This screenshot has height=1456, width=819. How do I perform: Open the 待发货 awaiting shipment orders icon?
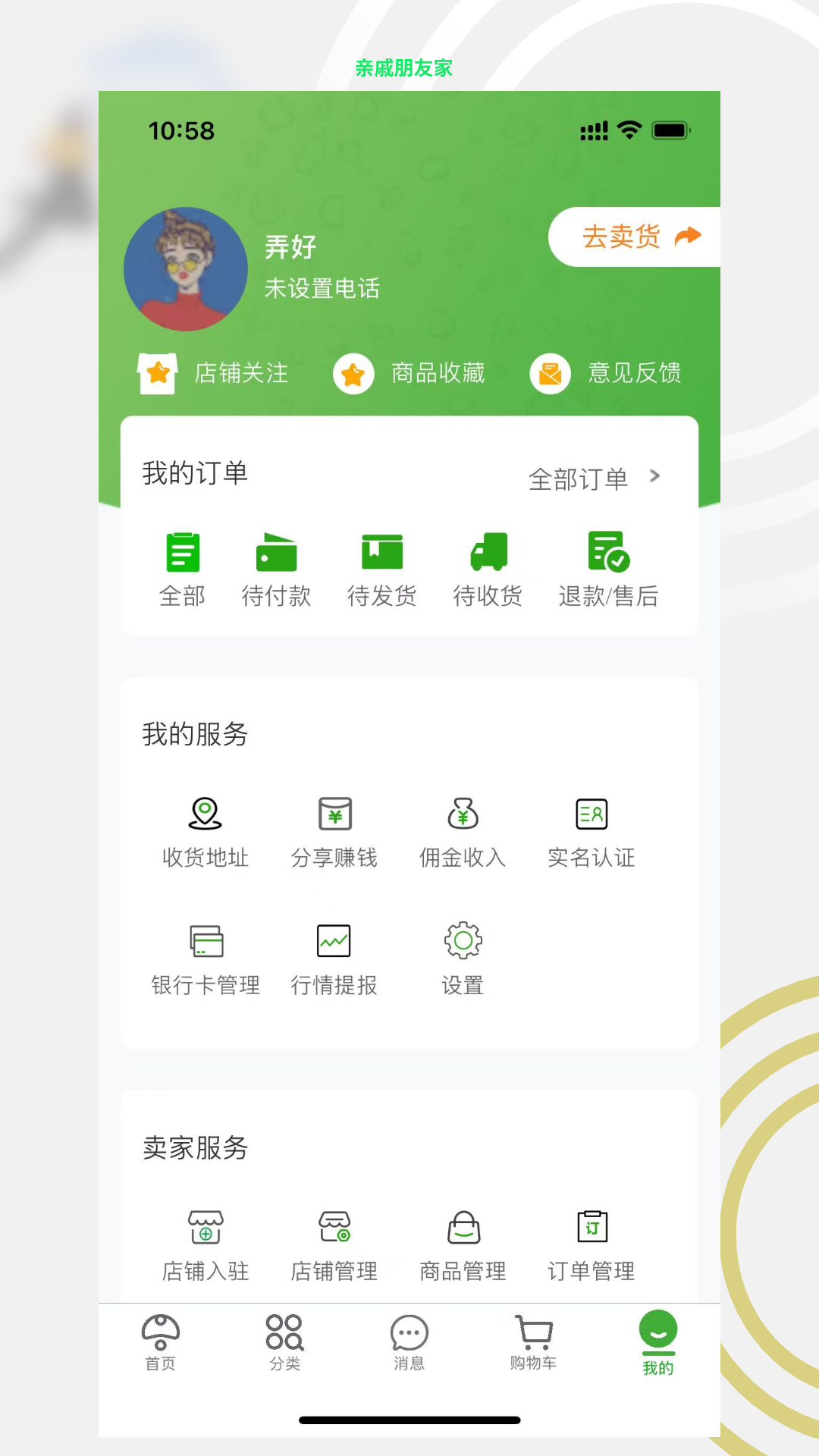click(x=382, y=553)
